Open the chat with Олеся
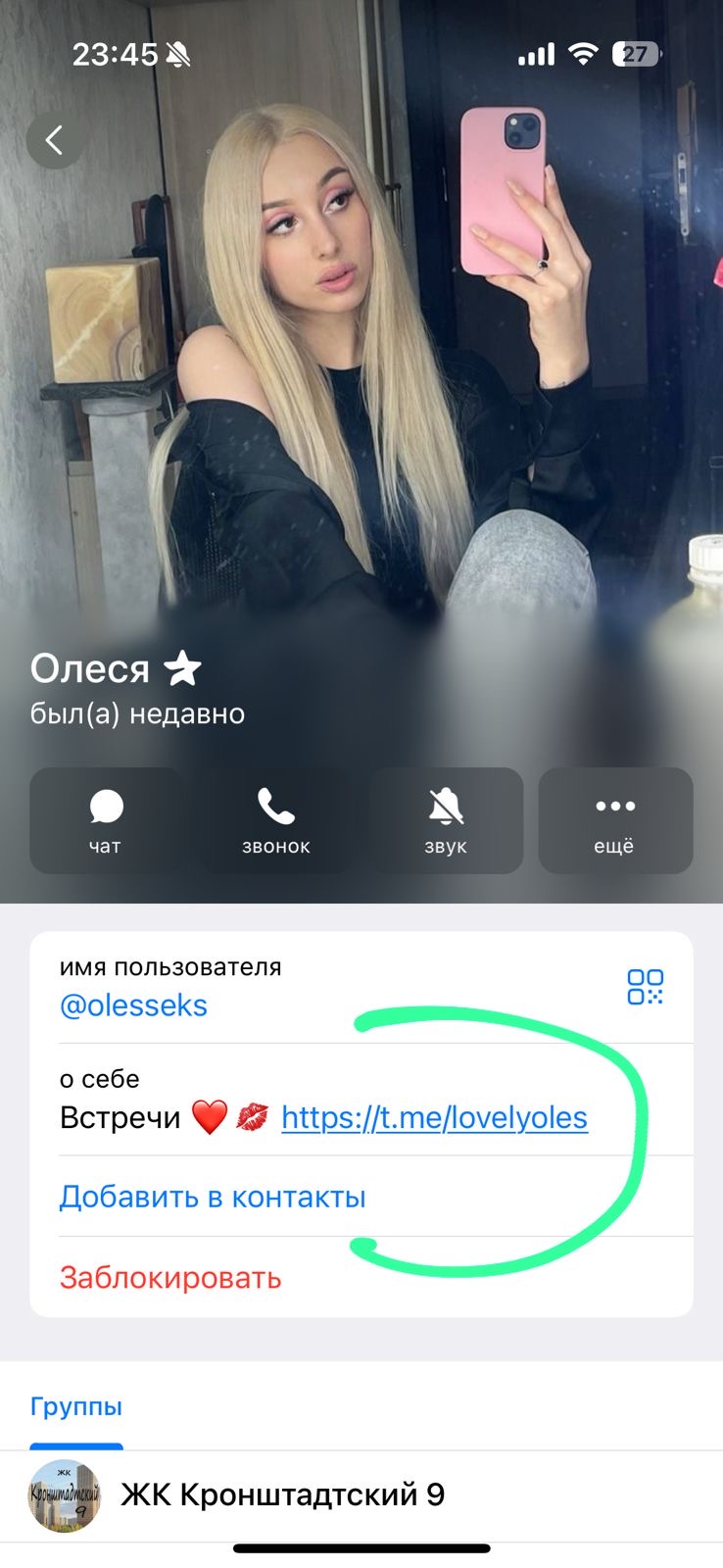Screen dimensions: 723x1568 (x=106, y=820)
